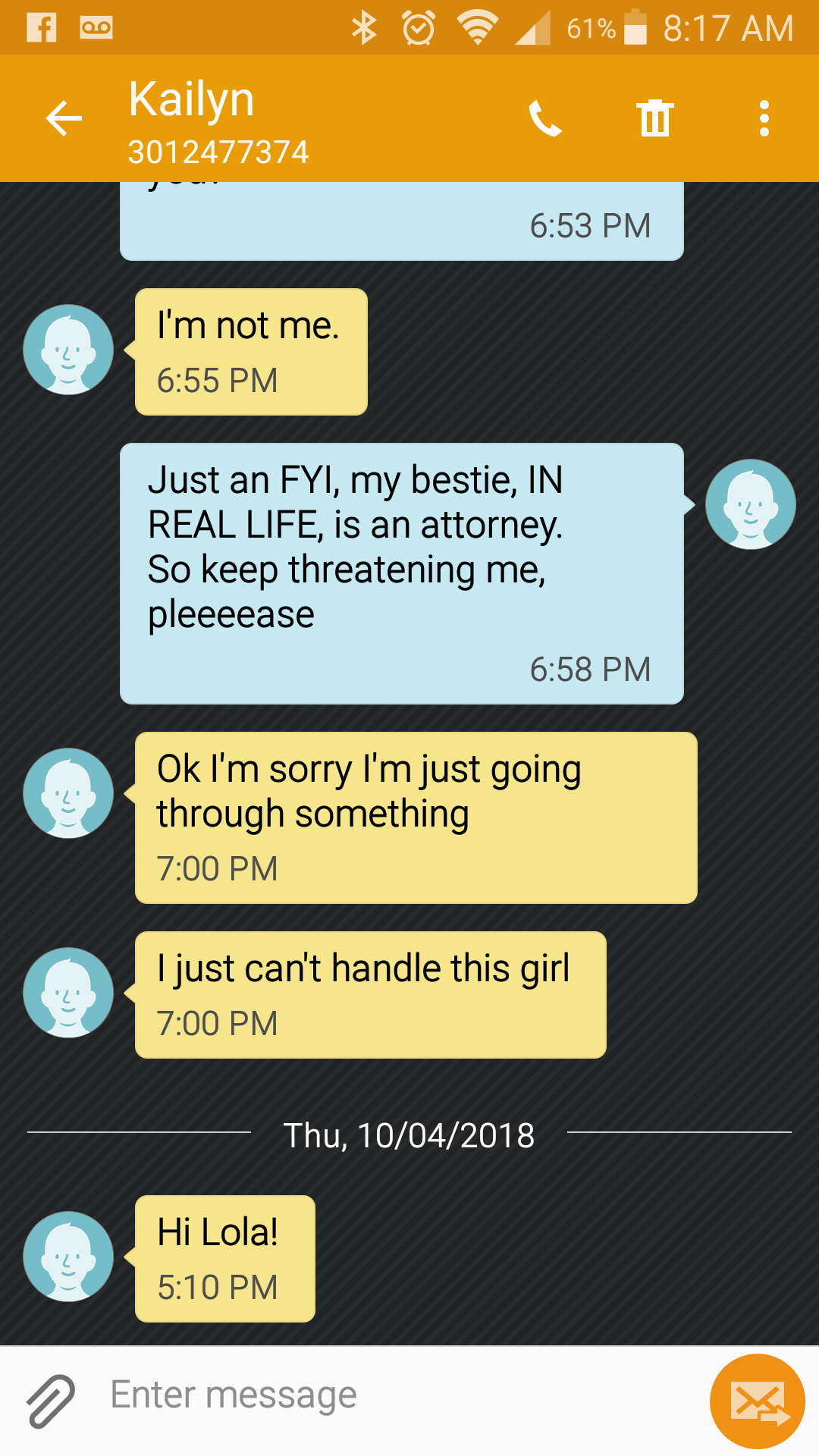Select the "I'm not me." message bubble

(x=251, y=351)
